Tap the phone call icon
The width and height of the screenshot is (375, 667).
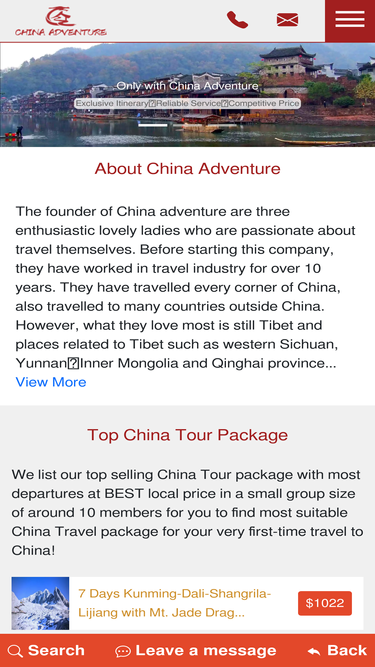pyautogui.click(x=237, y=20)
